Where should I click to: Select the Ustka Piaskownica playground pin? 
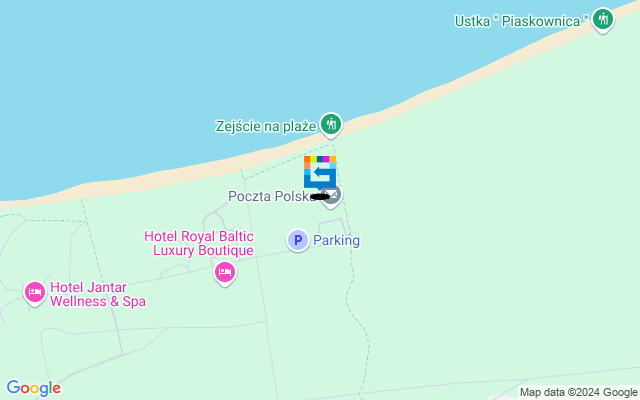[602, 19]
